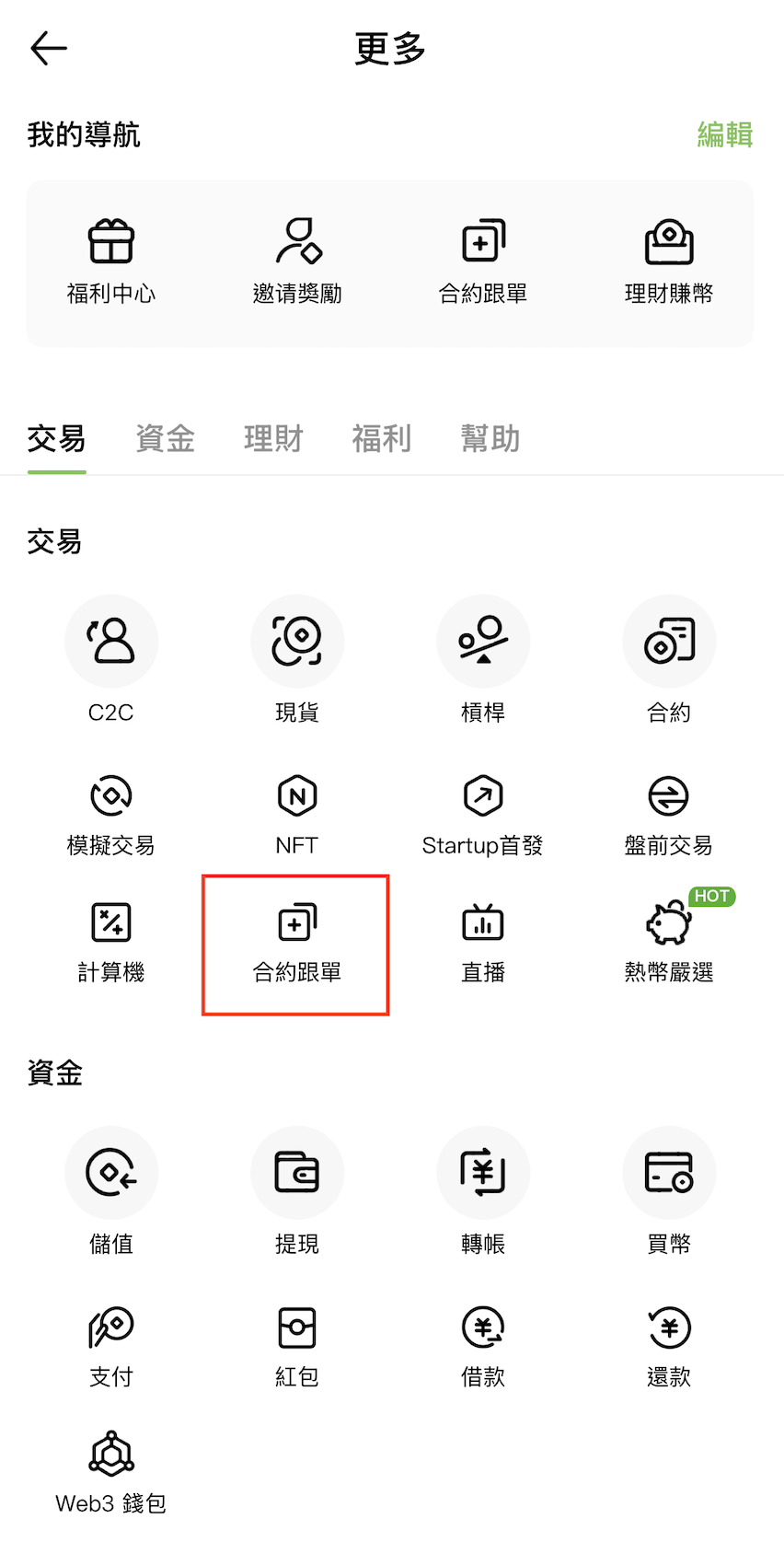The width and height of the screenshot is (784, 1565).
Task: Launch 模擬交易 demo trading
Action: point(111,815)
